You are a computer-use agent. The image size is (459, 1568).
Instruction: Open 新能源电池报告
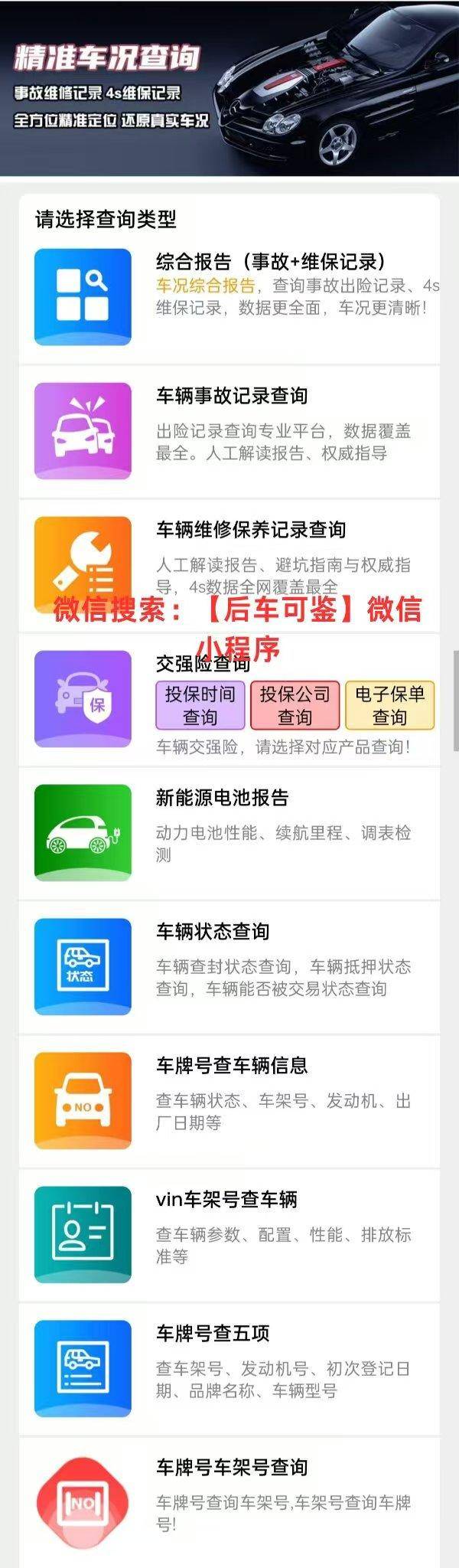click(x=229, y=832)
